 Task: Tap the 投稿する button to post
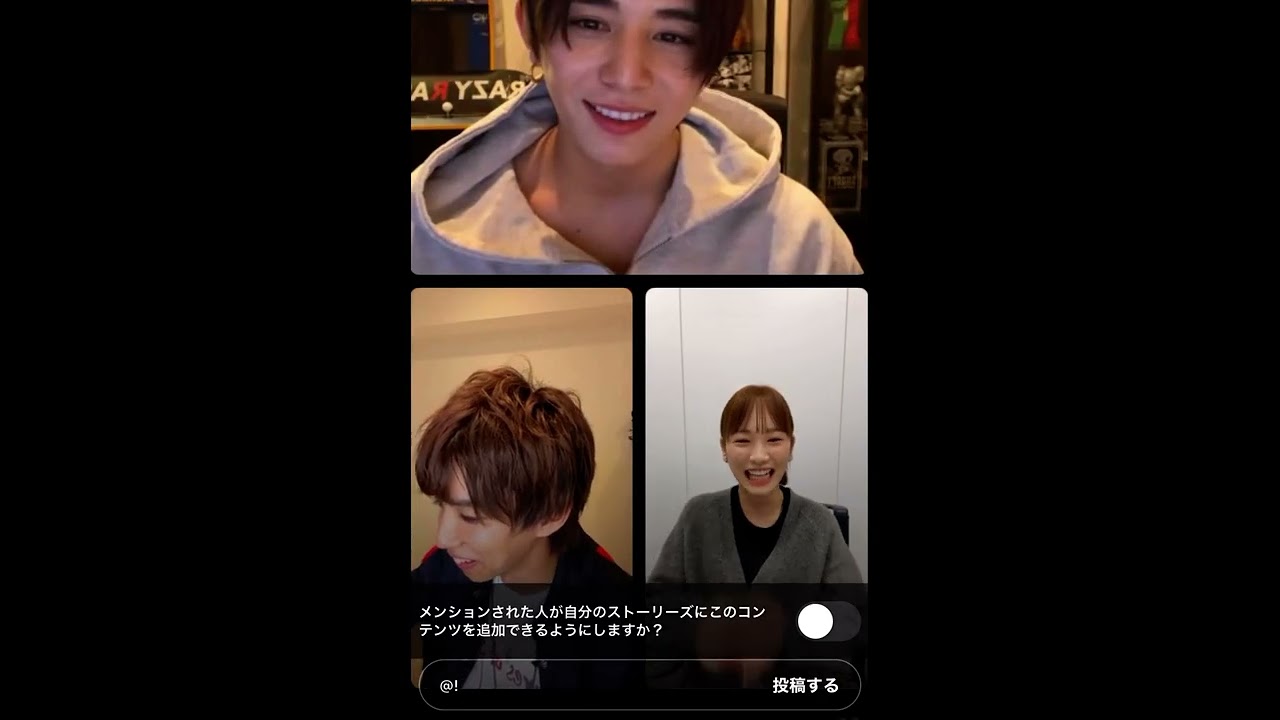pyautogui.click(x=805, y=685)
